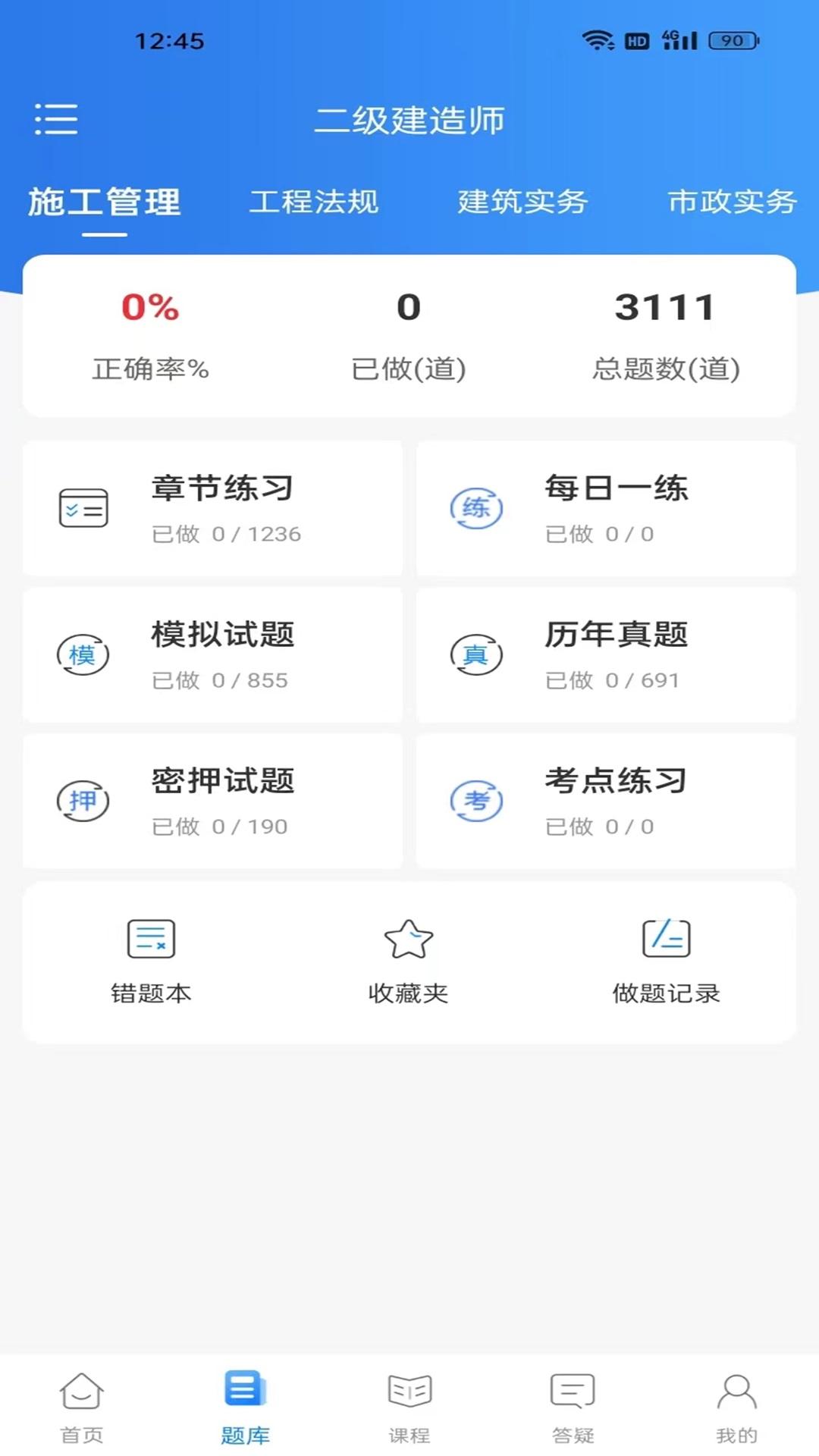The width and height of the screenshot is (819, 1456).
Task: Start 每日一练 daily practice
Action: click(x=606, y=508)
